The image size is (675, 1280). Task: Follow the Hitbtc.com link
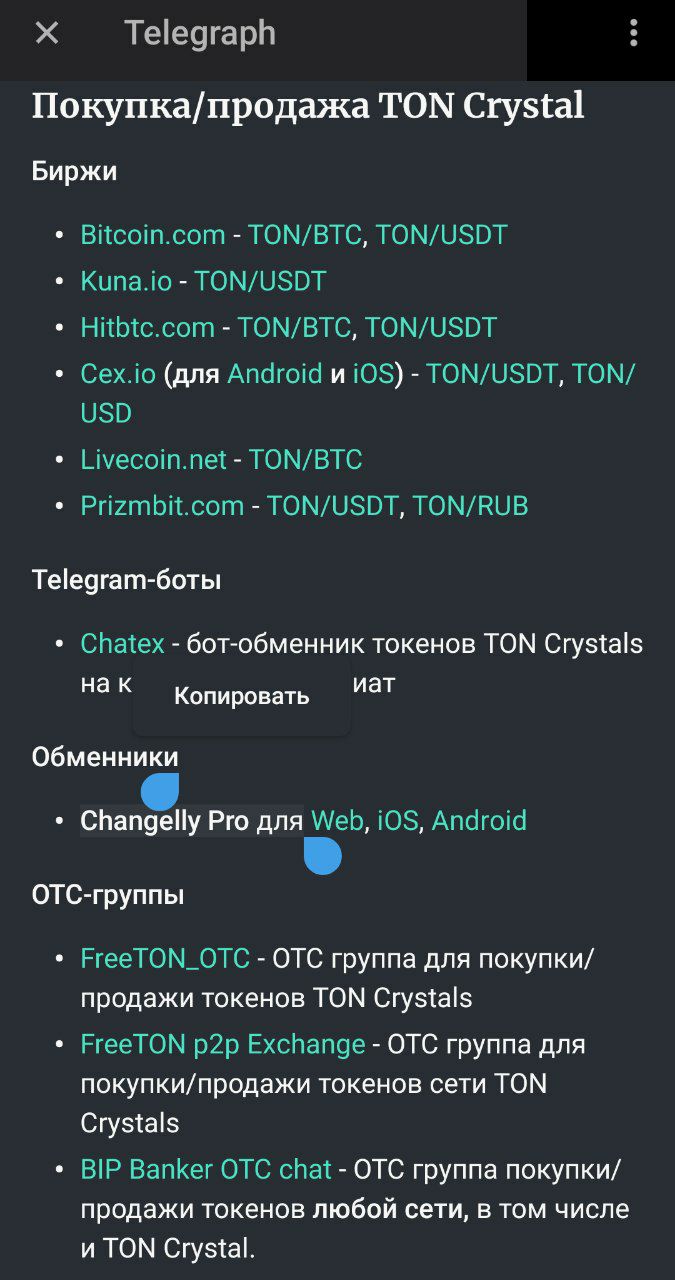[x=147, y=327]
